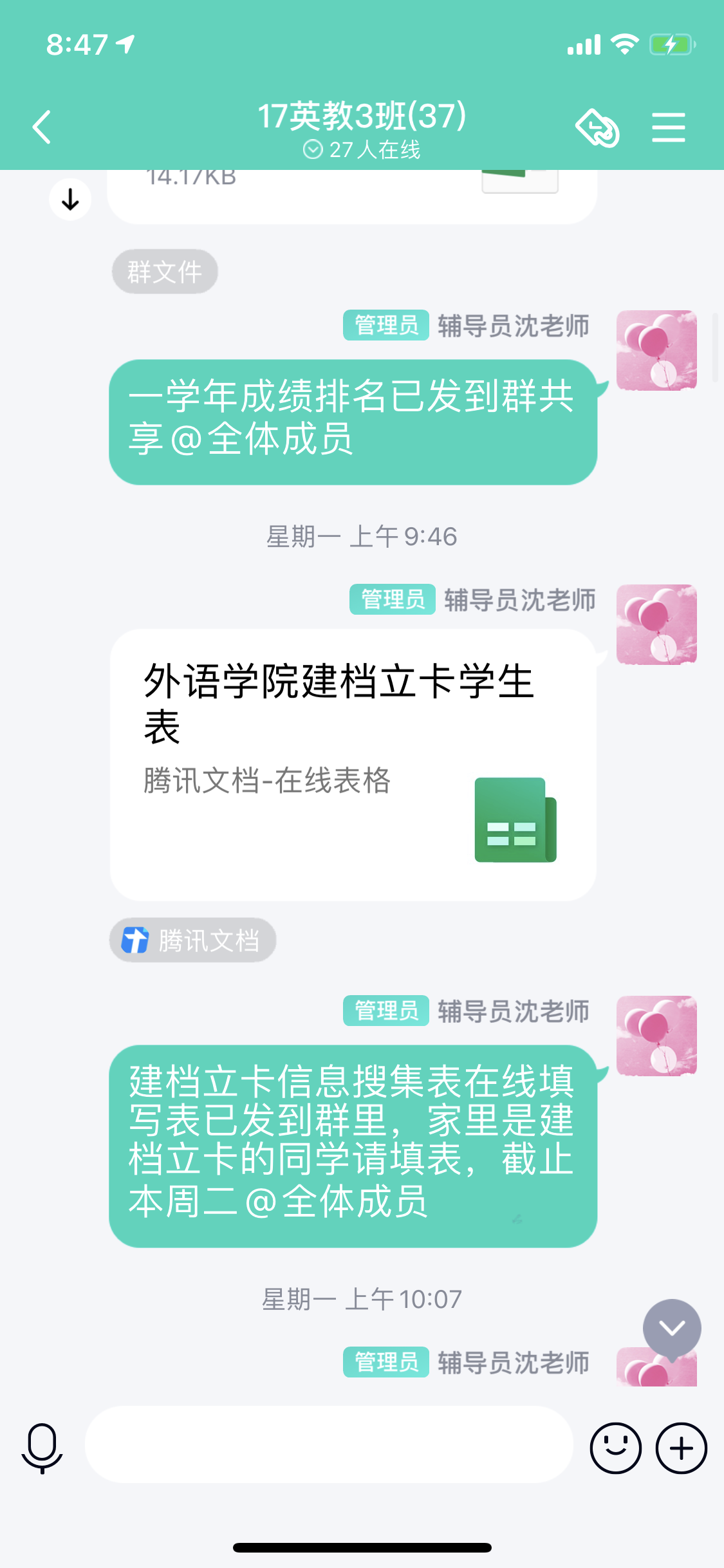Open the plus attachment options
This screenshot has width=724, height=1568.
(x=681, y=1448)
